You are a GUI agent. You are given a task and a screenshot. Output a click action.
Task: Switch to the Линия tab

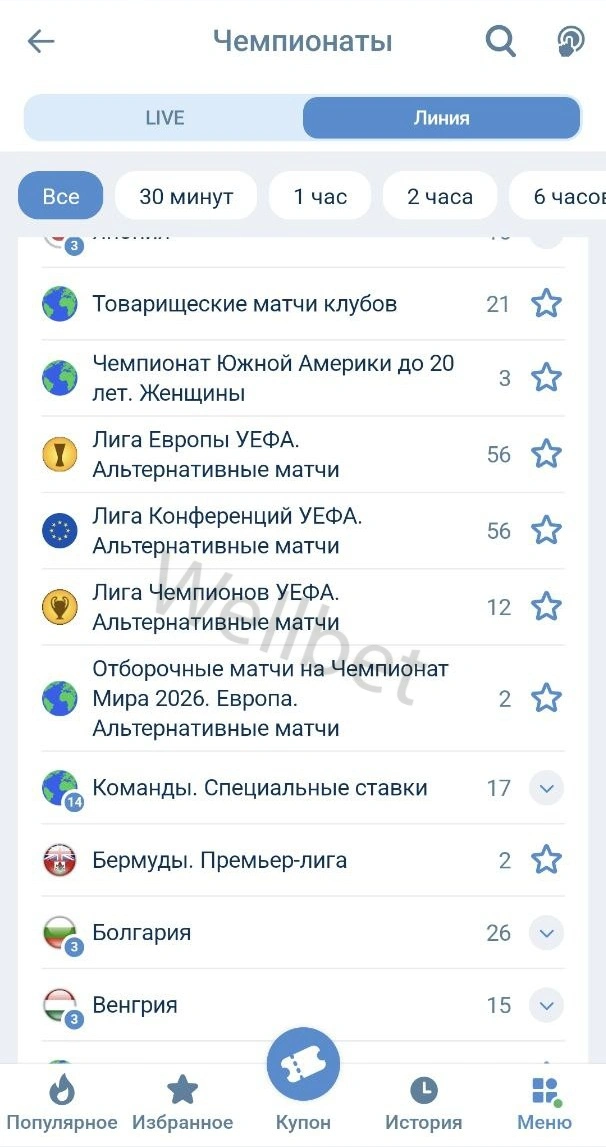pos(441,118)
